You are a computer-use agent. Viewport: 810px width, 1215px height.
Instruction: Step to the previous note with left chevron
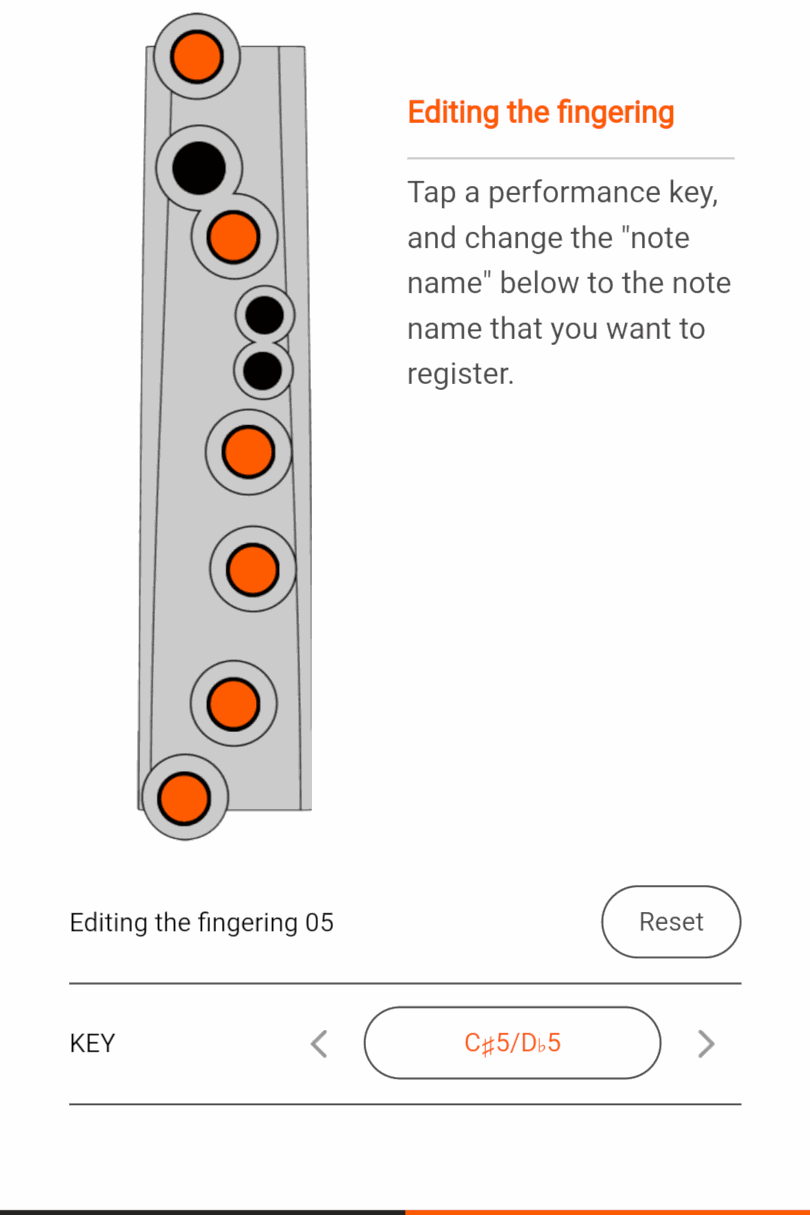coord(318,1043)
